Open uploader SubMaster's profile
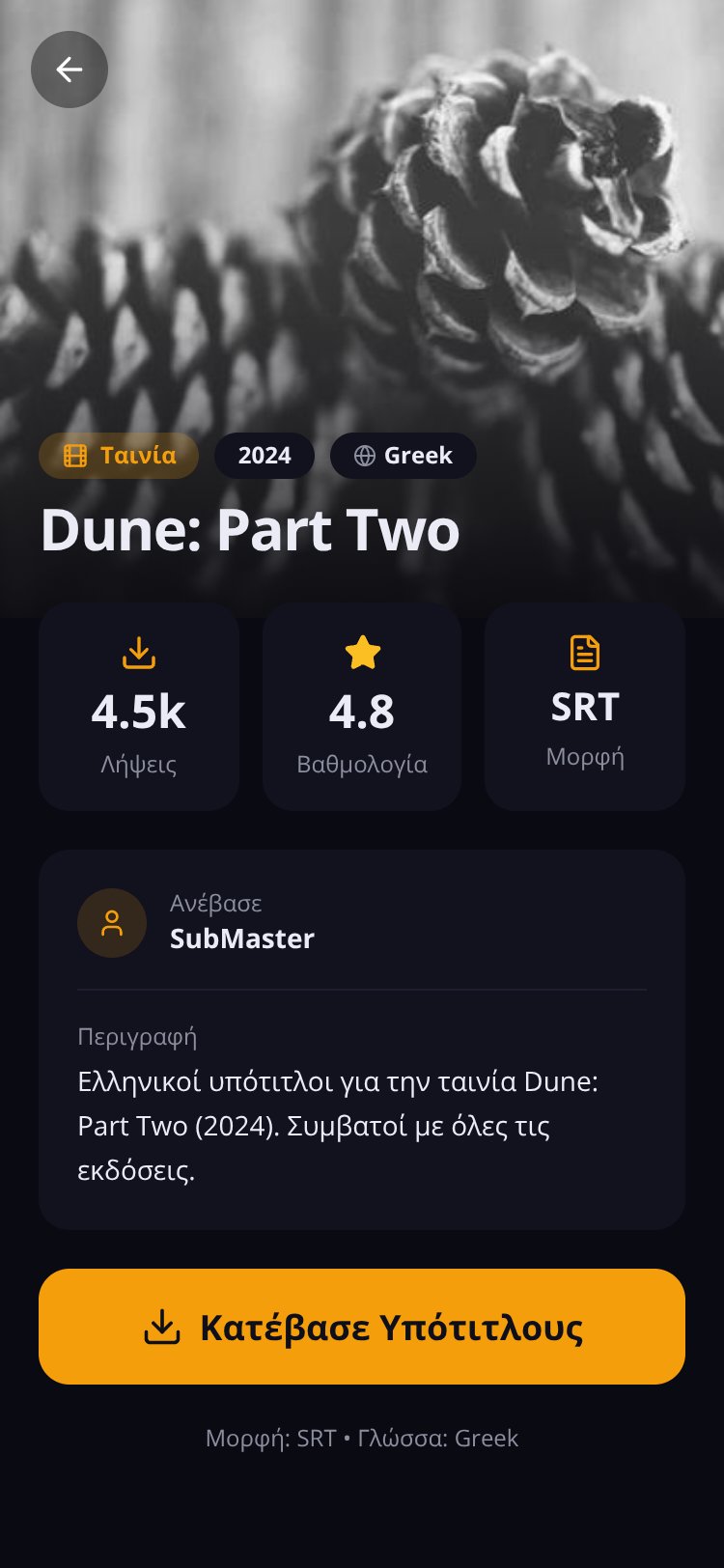724x1568 pixels. click(241, 938)
